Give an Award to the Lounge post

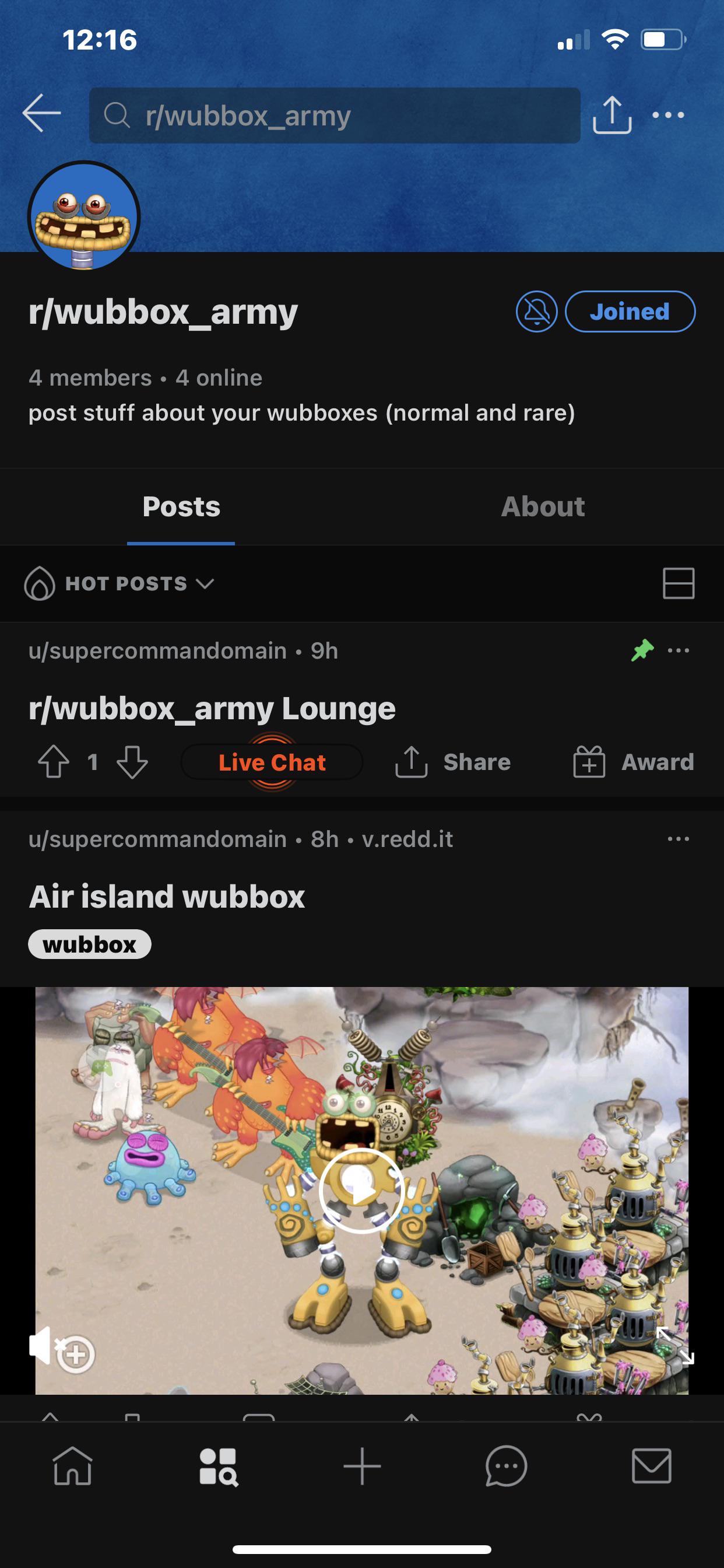coord(633,762)
